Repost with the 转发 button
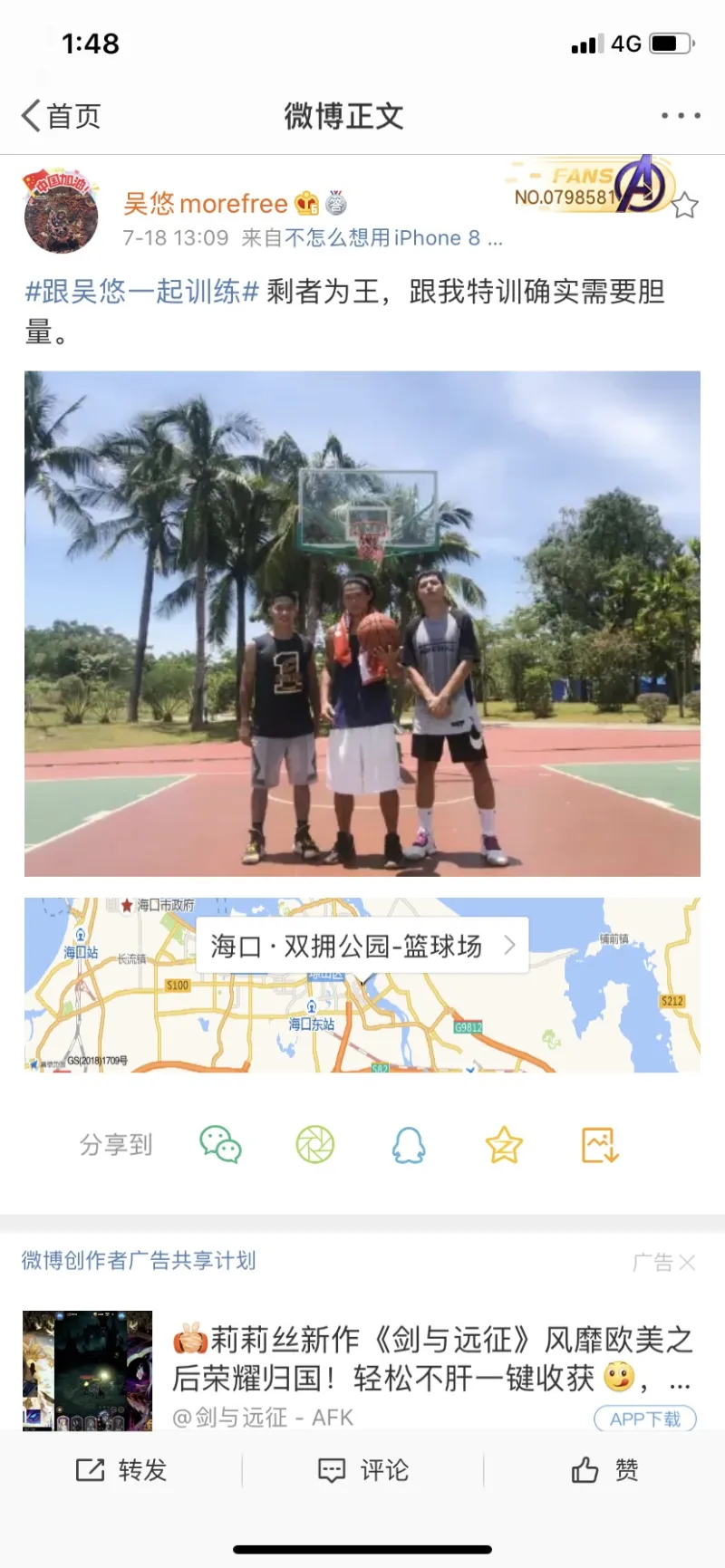Screen dimensions: 725x1568 (122, 1470)
